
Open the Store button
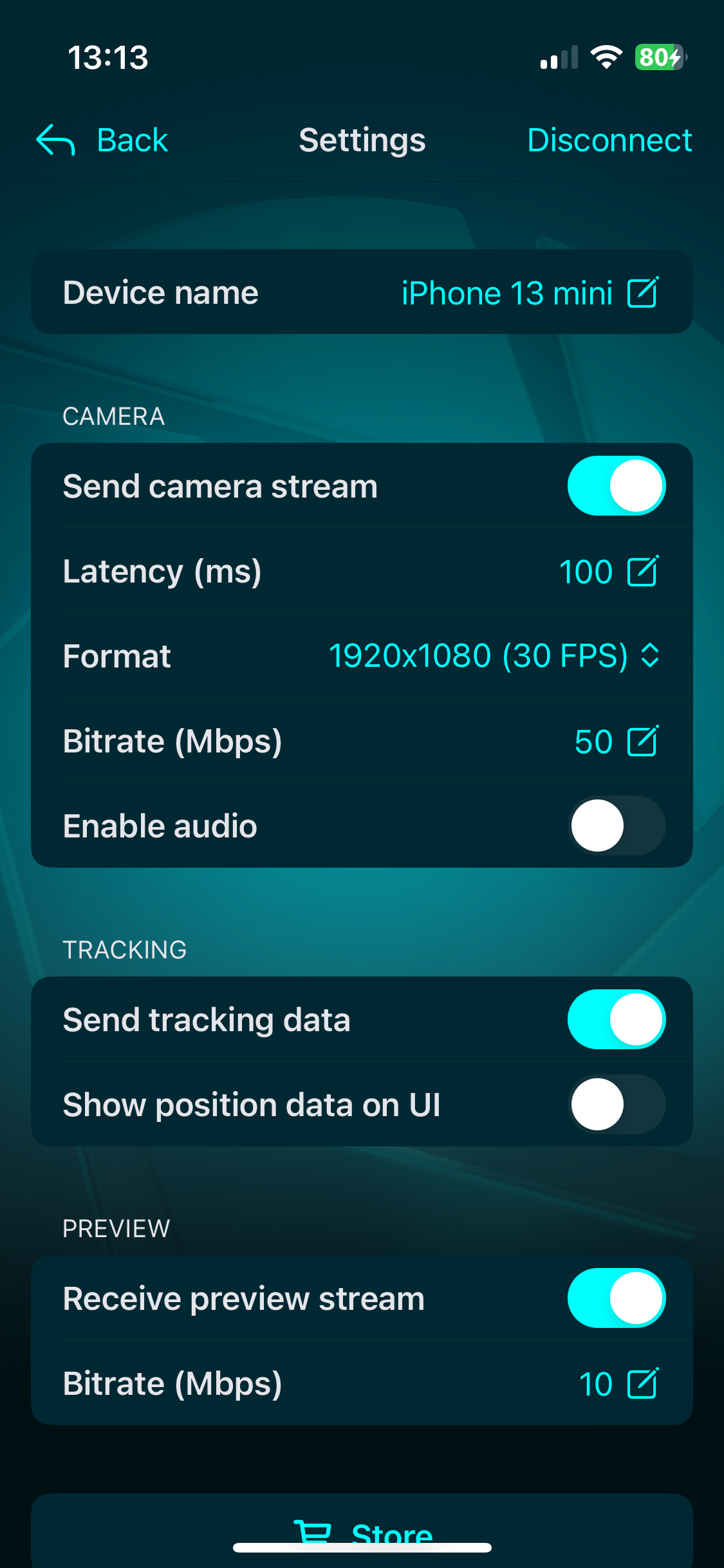click(362, 1531)
